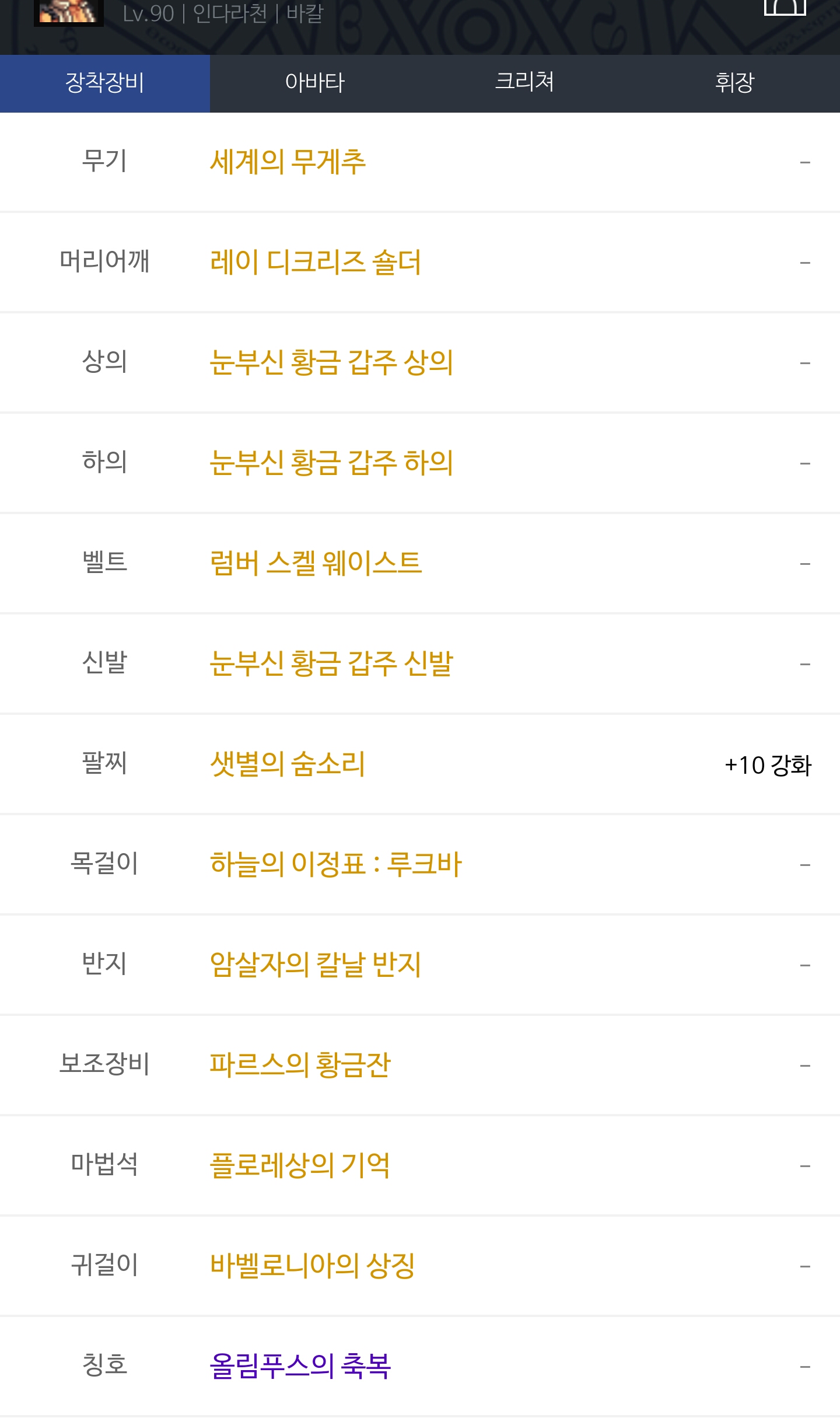
Task: Open bracelet item 샛별의 숨소리
Action: (x=288, y=764)
